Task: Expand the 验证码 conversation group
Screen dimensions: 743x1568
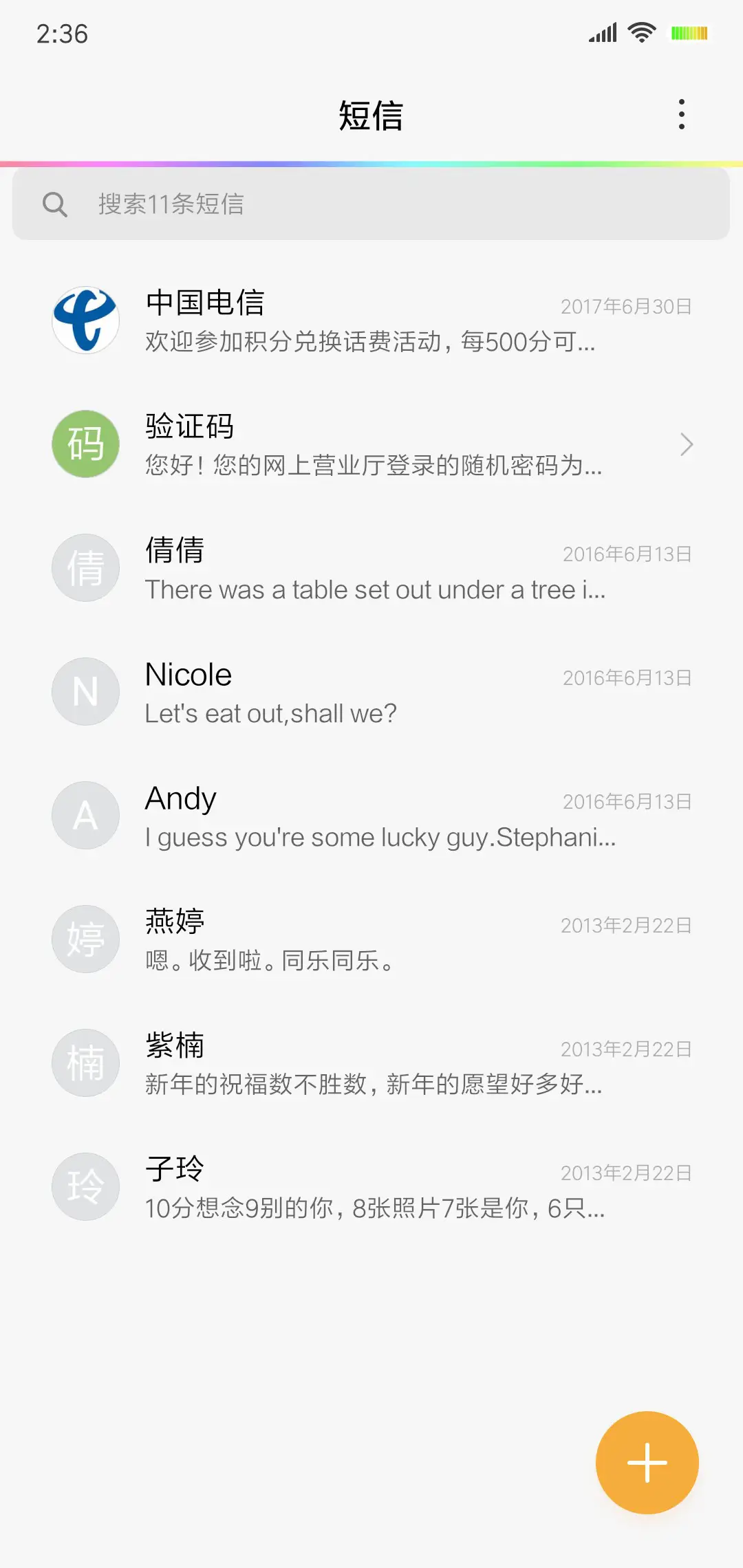Action: 686,444
